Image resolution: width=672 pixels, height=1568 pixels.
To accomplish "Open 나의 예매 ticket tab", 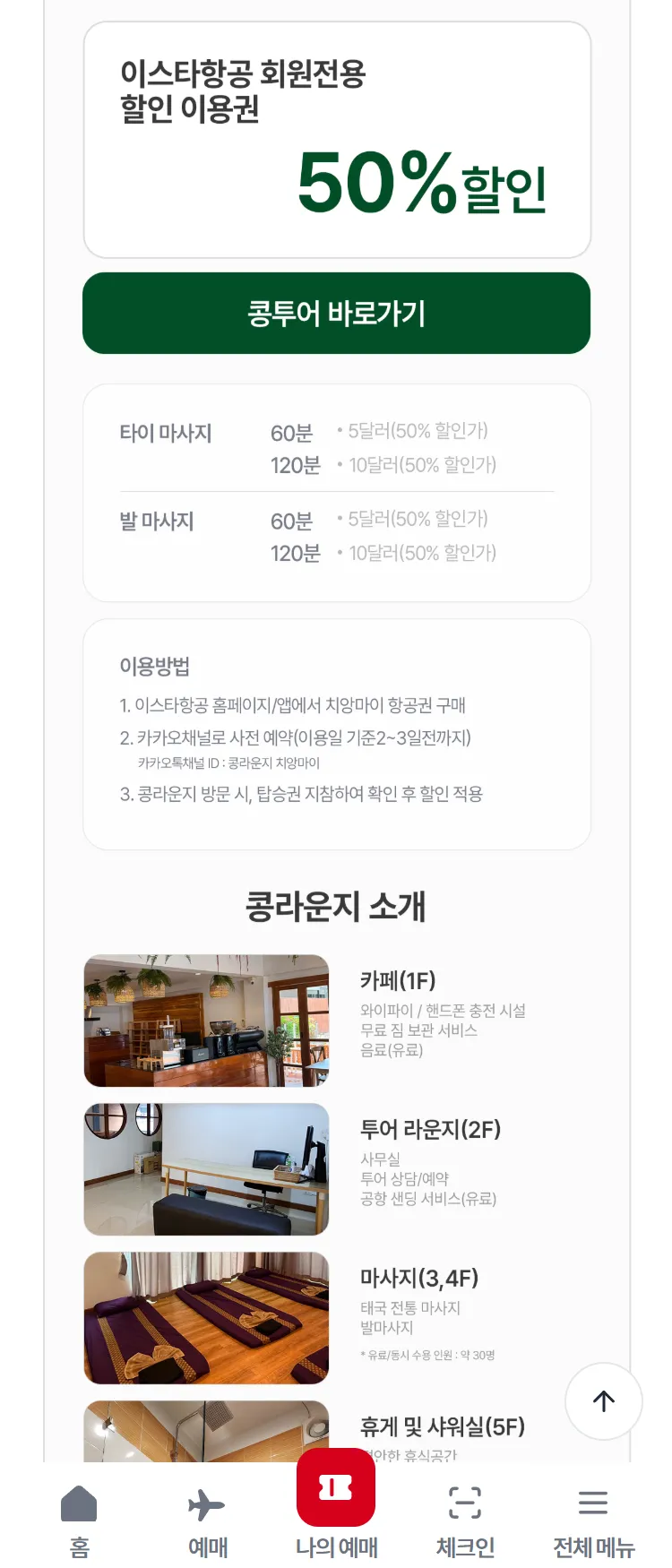I will coord(336,1505).
